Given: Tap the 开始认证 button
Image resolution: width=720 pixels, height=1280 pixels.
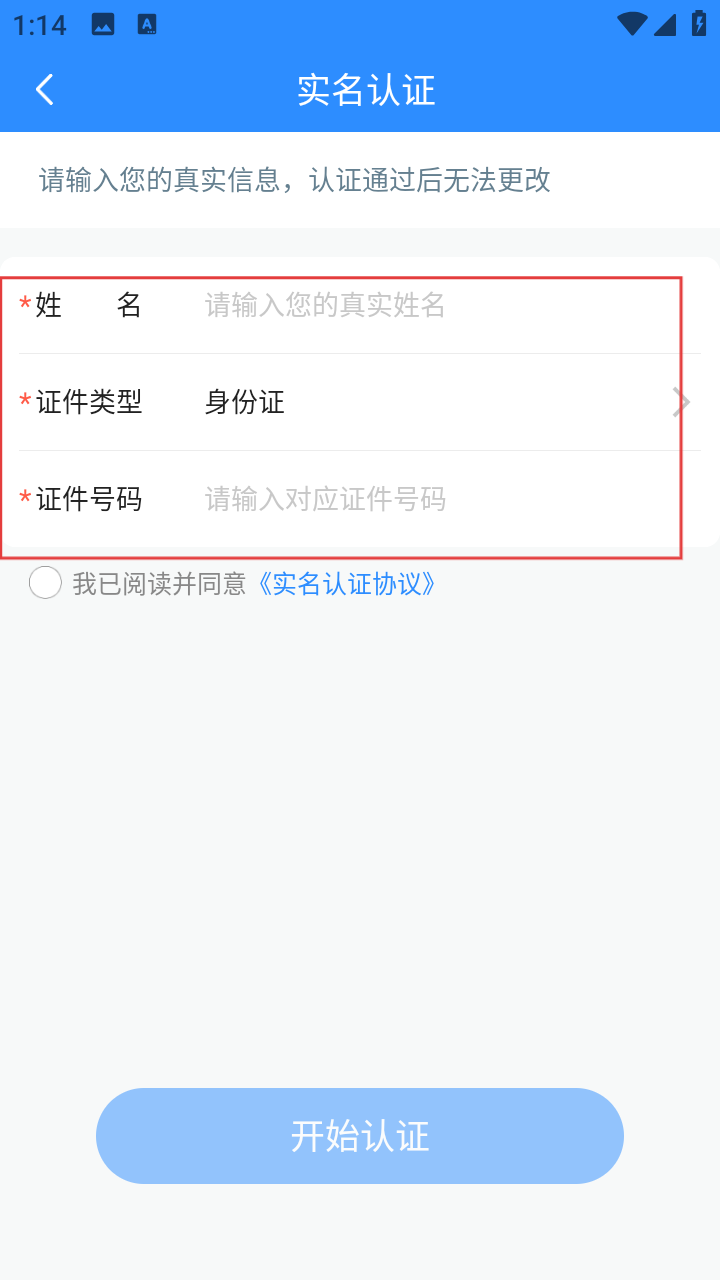Looking at the screenshot, I should pyautogui.click(x=360, y=1136).
